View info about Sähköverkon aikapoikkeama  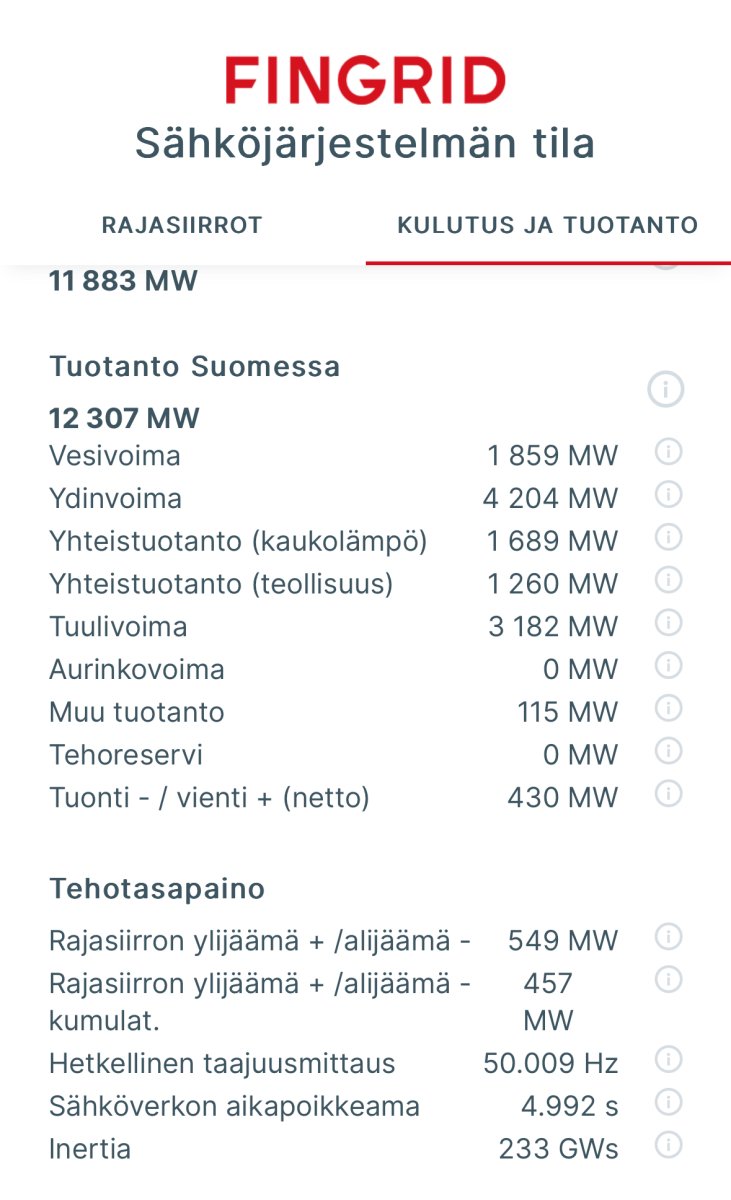(x=668, y=1102)
